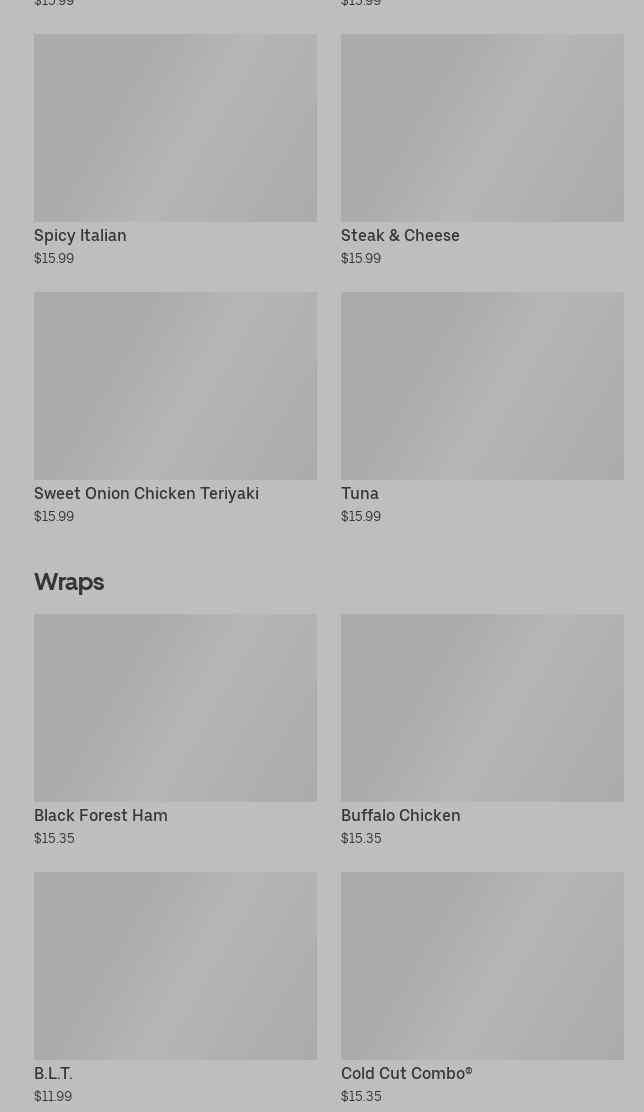Choose the Tuna item
The width and height of the screenshot is (644, 1112).
[x=481, y=408]
